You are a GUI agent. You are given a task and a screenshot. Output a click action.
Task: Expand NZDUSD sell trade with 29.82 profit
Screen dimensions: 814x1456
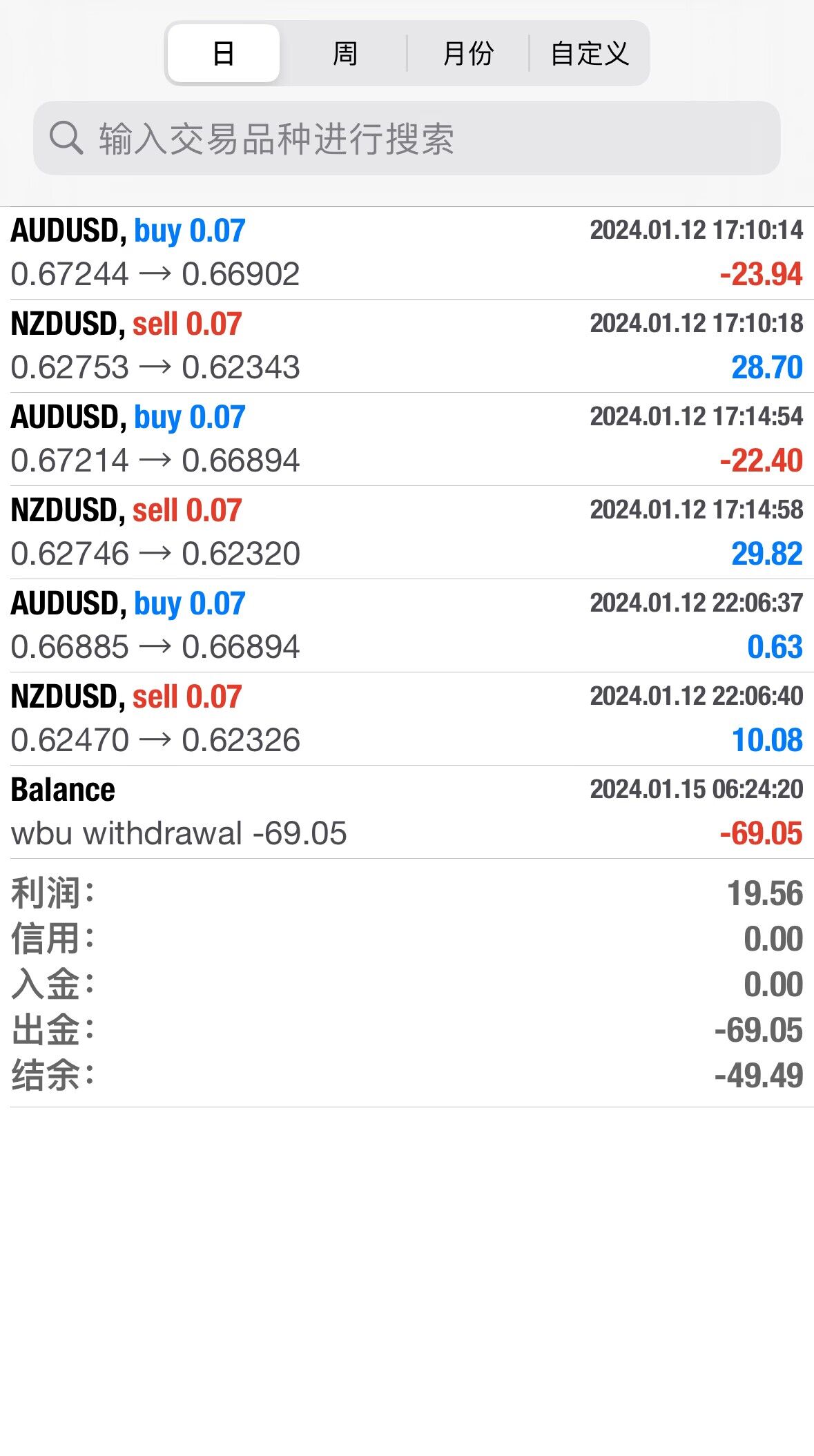pos(407,532)
